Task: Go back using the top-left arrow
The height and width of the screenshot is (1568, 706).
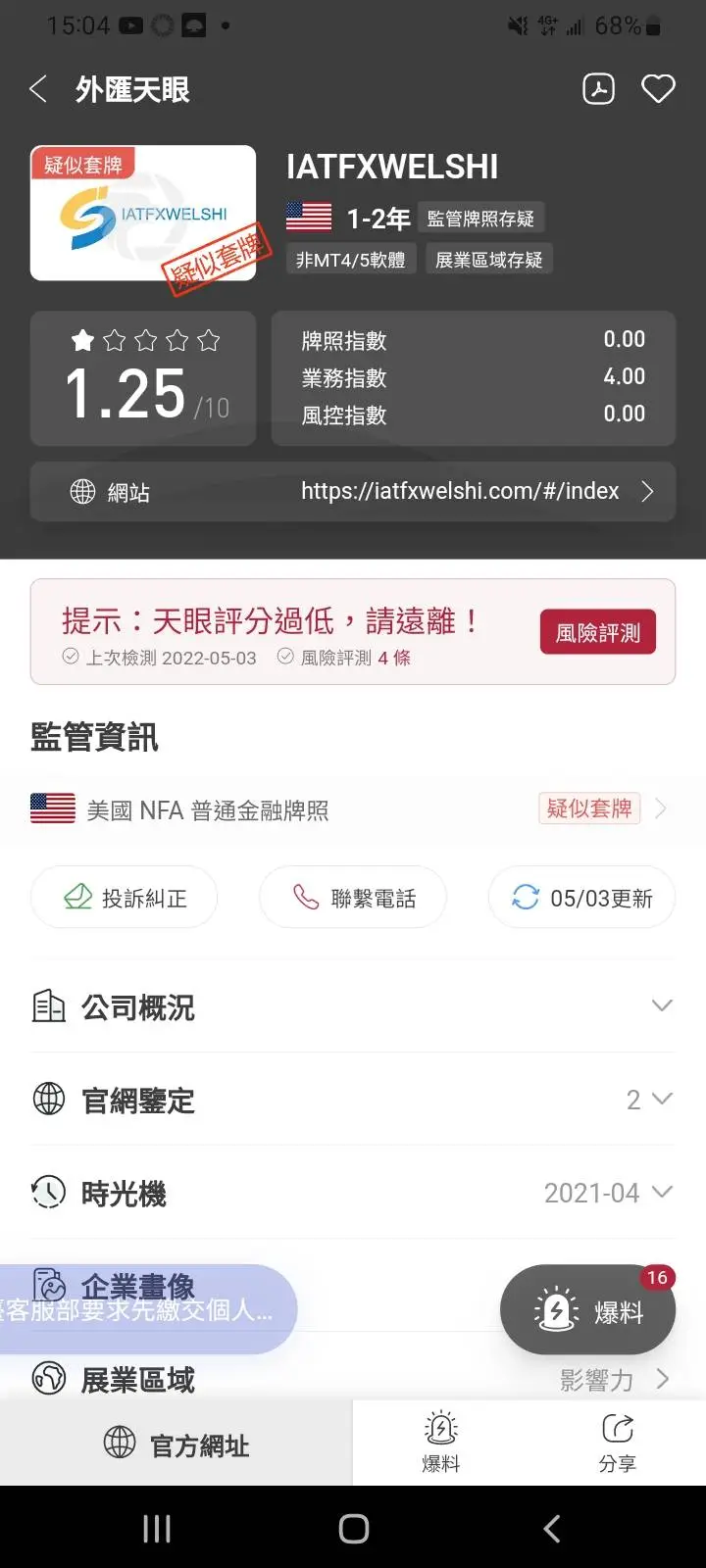Action: click(x=38, y=90)
